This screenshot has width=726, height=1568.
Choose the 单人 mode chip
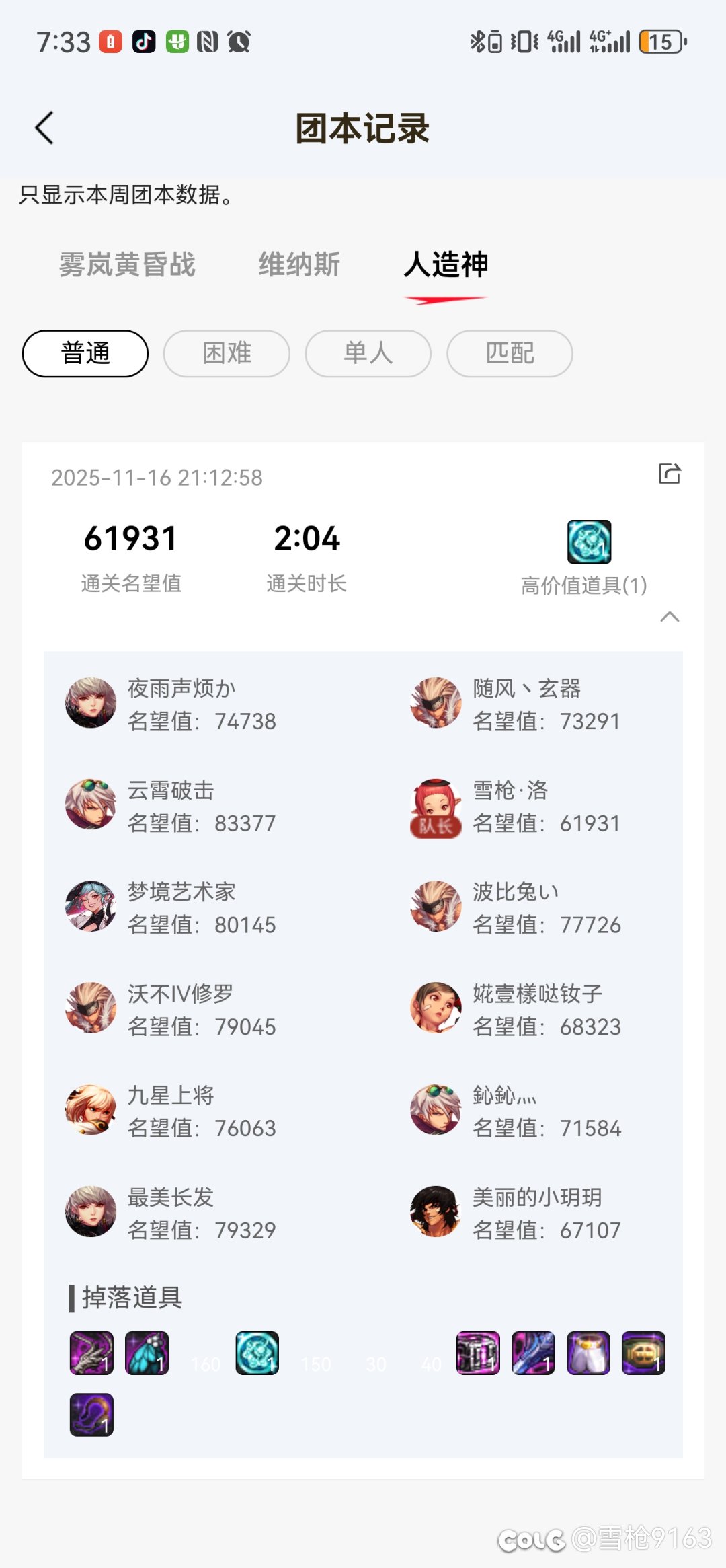coord(368,353)
